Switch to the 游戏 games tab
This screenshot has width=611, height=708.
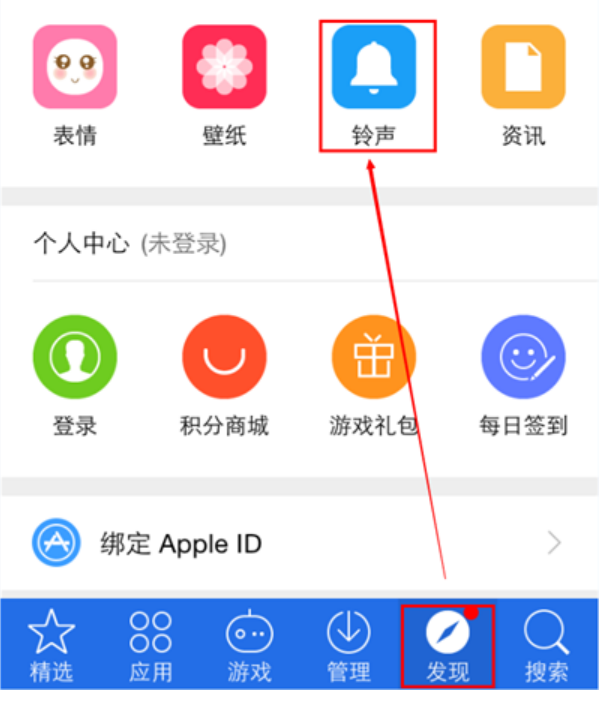click(x=249, y=646)
